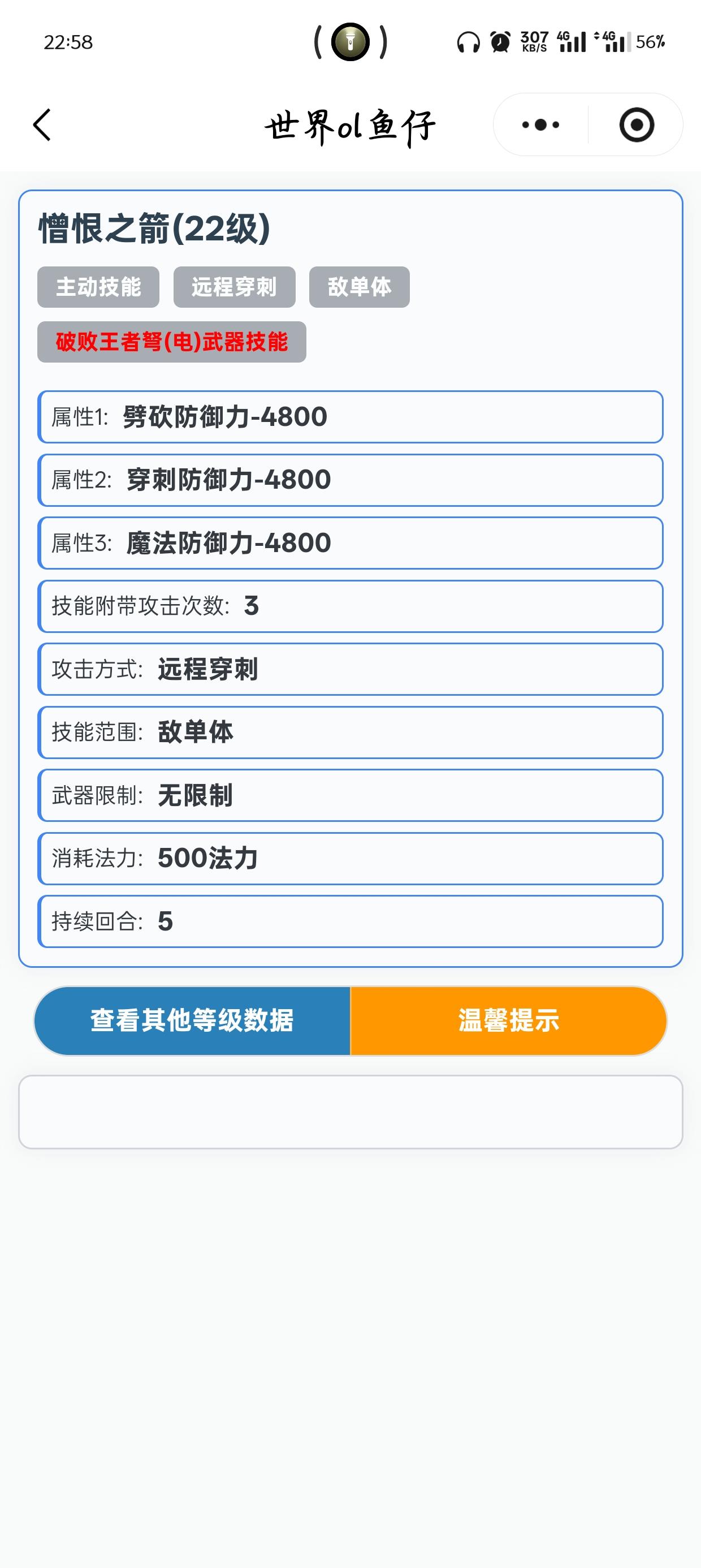Tap the back chevron to go back
Screen dimensions: 701x1568
pos(40,125)
